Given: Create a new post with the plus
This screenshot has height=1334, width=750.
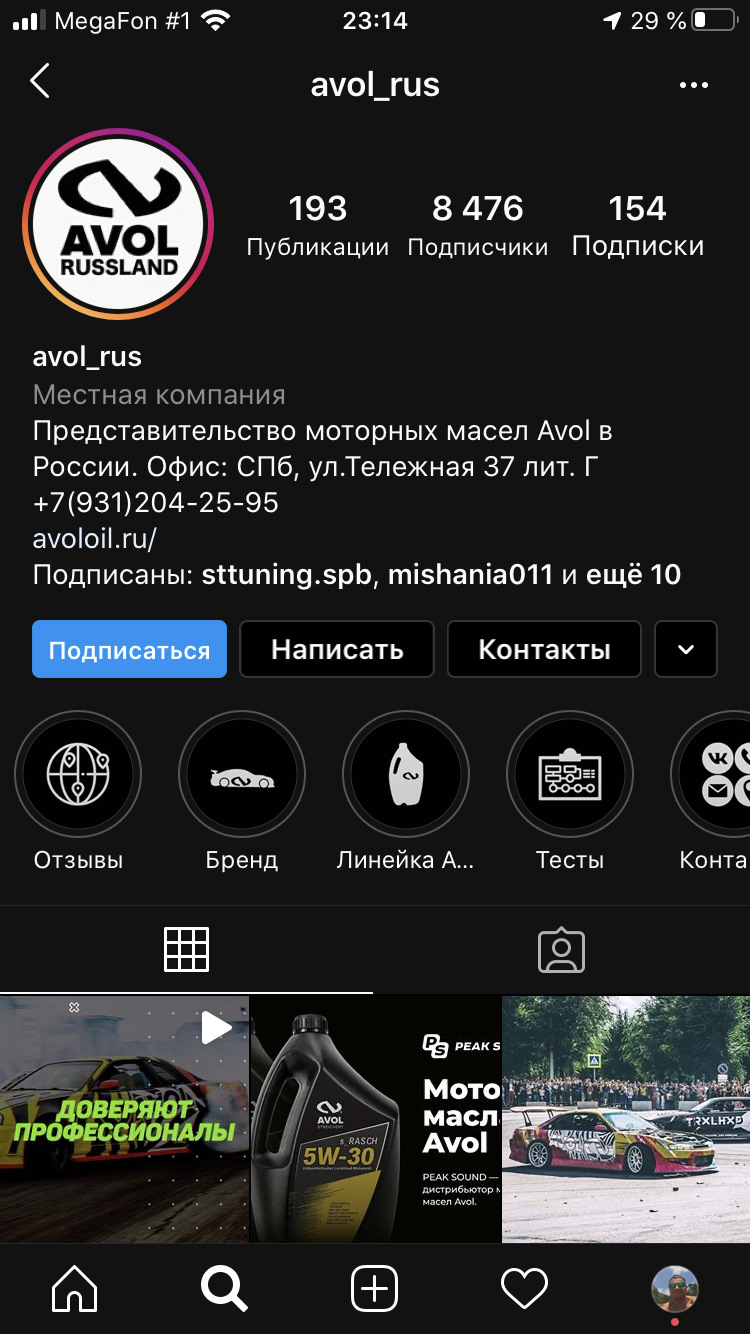Looking at the screenshot, I should point(375,1289).
